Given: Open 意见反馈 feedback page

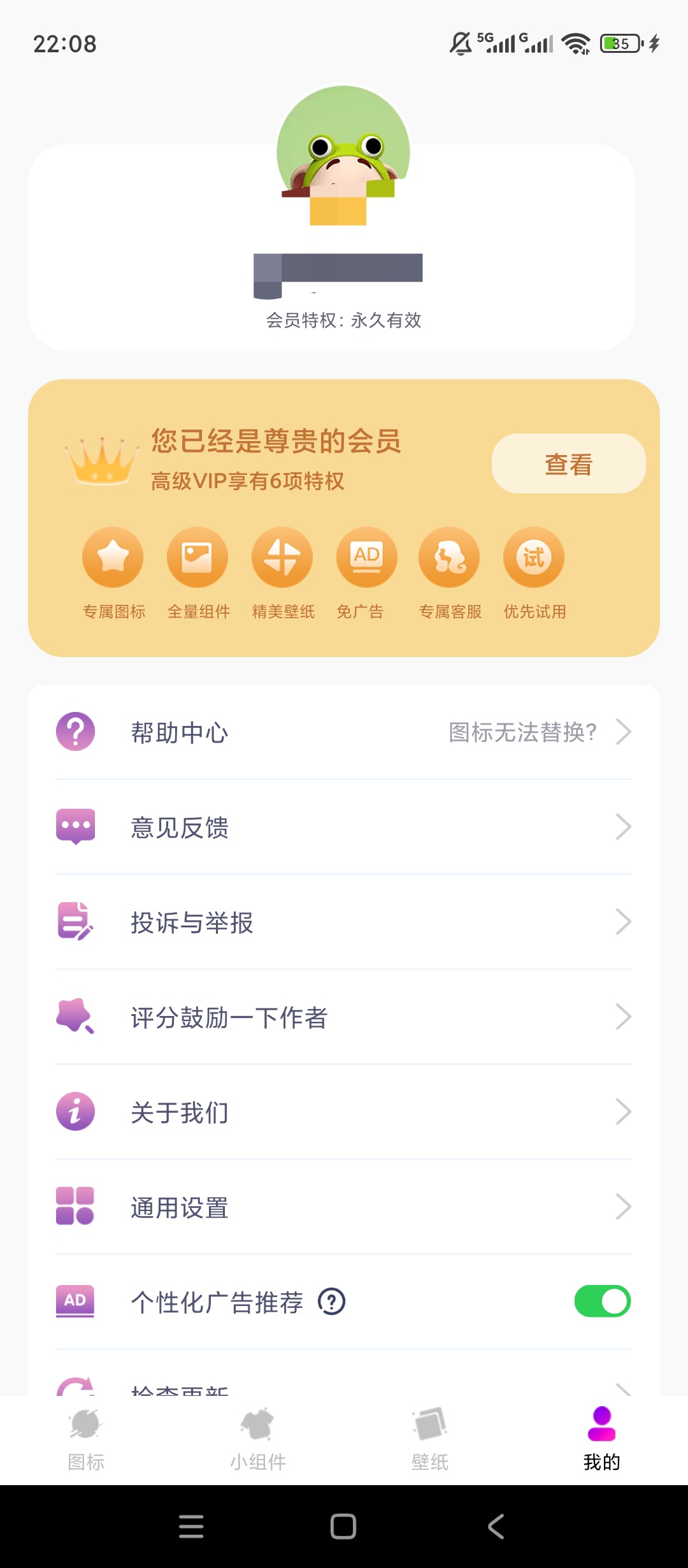Looking at the screenshot, I should 344,827.
